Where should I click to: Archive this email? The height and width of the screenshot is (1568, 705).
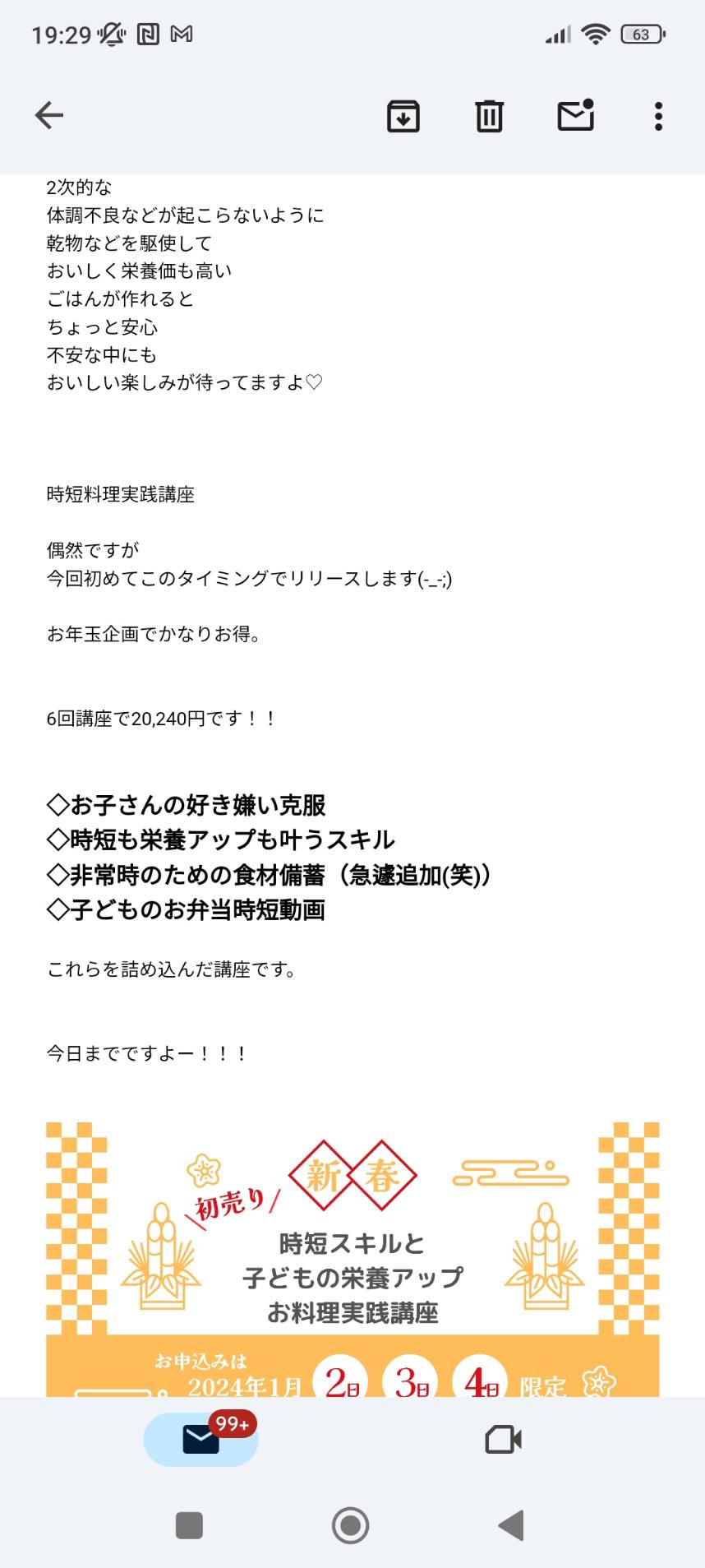(403, 116)
